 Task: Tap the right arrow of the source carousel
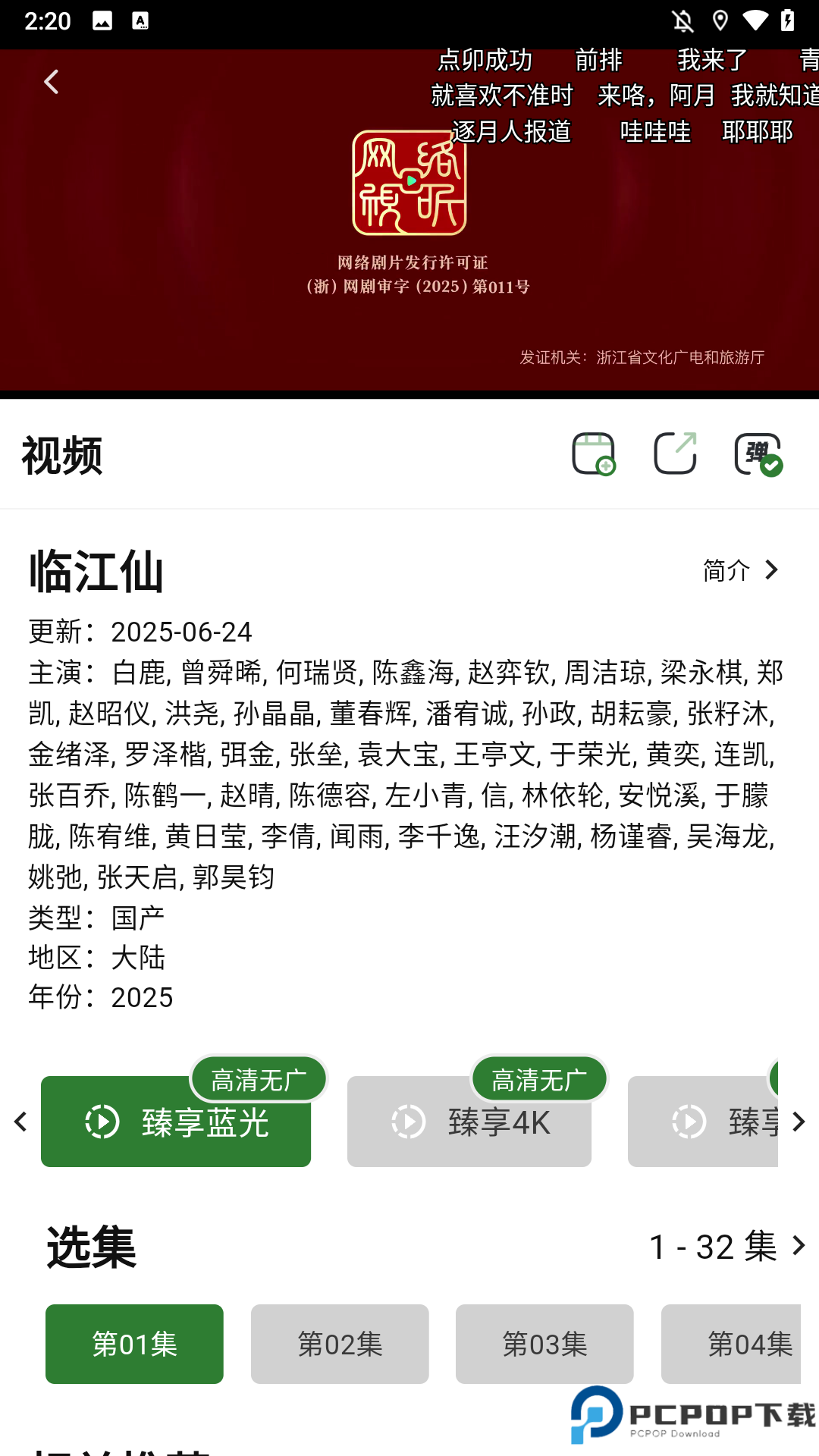[798, 1122]
